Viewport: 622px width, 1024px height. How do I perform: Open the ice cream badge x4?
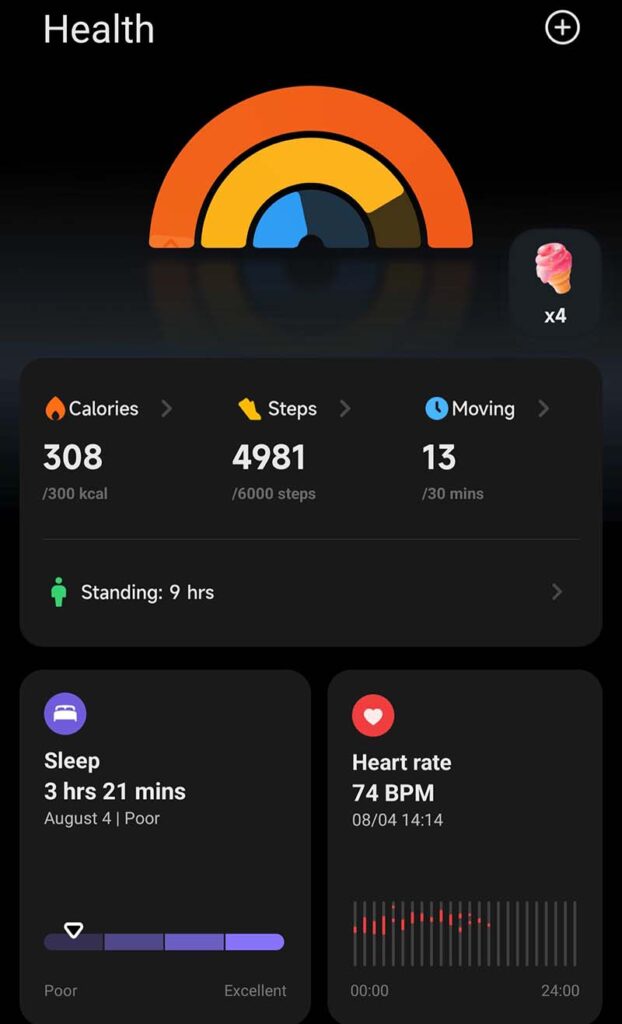pos(554,283)
